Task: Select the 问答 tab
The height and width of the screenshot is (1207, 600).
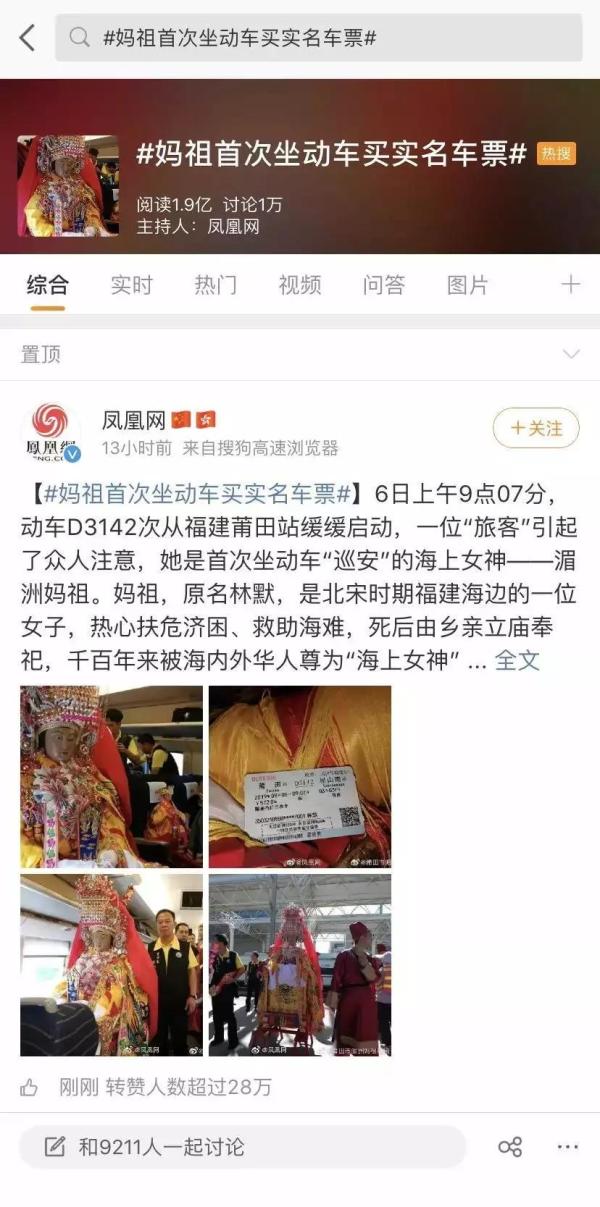Action: pos(383,285)
